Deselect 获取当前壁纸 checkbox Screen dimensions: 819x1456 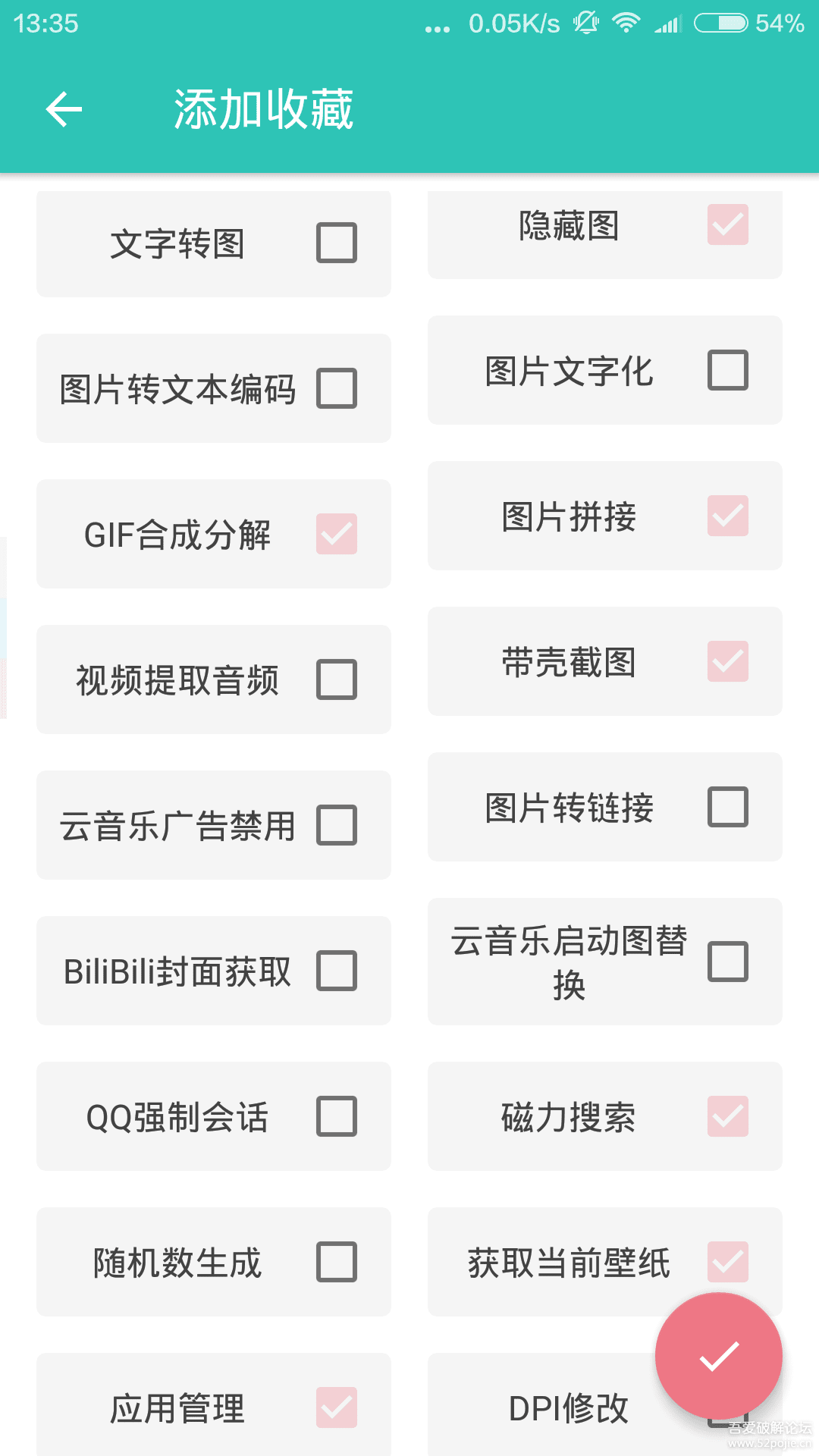click(x=728, y=1262)
